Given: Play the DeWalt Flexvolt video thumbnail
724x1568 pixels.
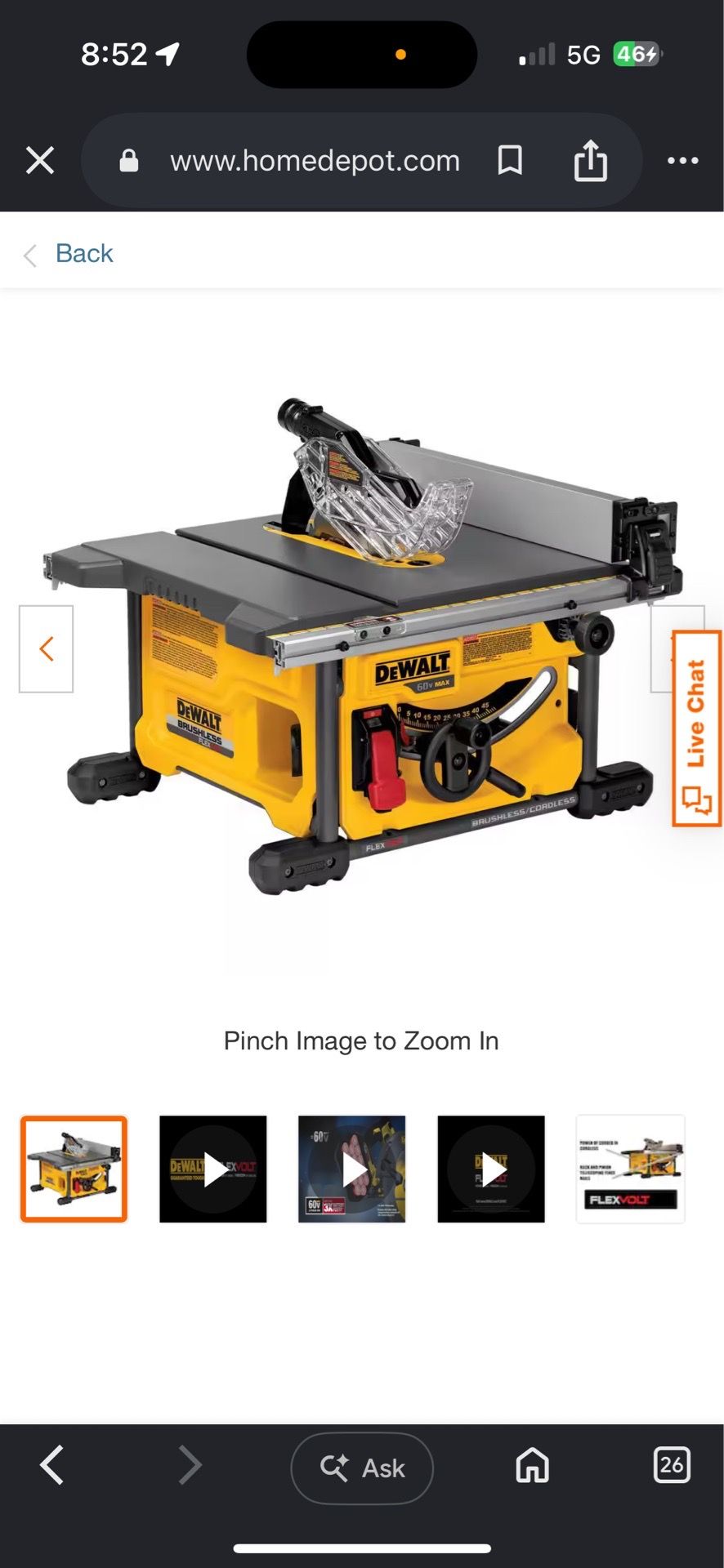Looking at the screenshot, I should 213,1169.
